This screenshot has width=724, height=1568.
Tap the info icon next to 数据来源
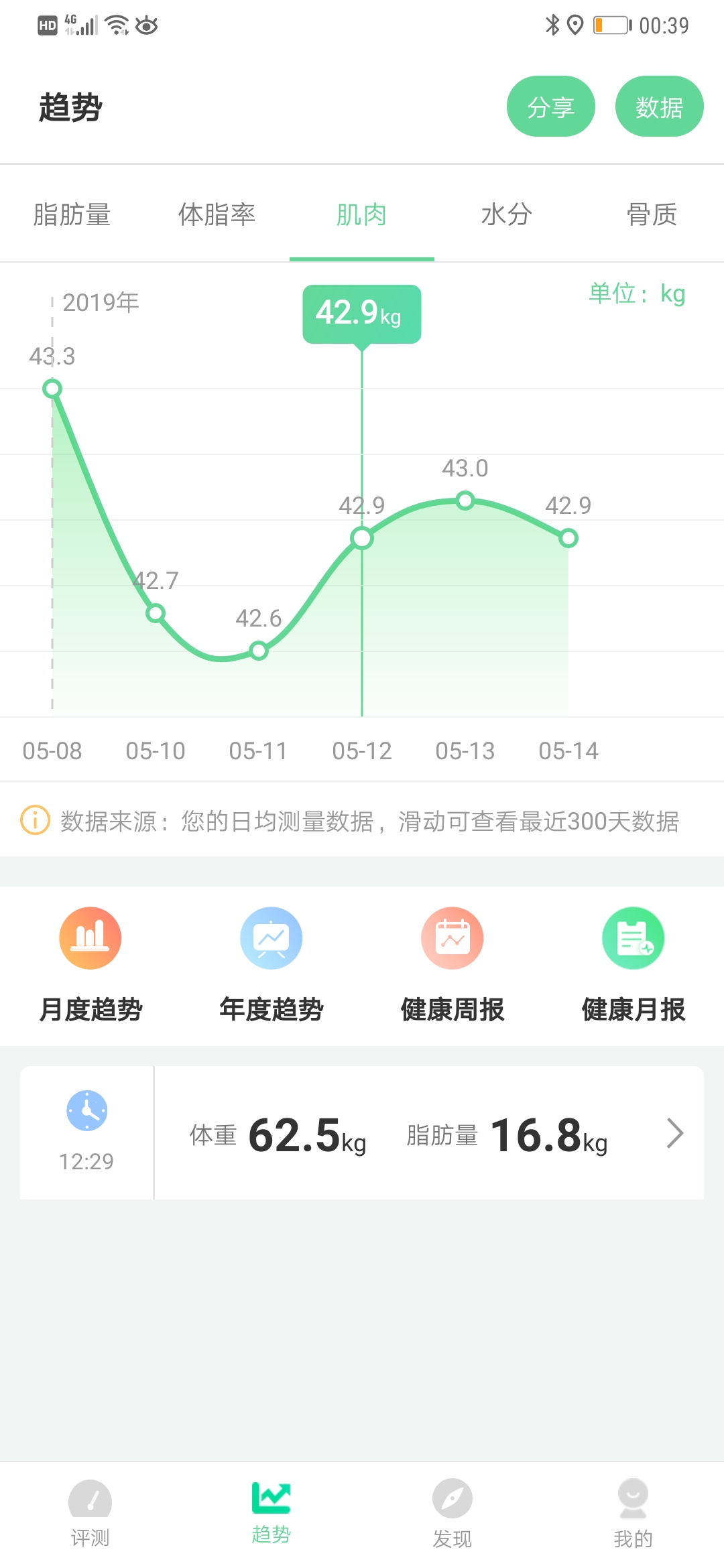coord(32,820)
